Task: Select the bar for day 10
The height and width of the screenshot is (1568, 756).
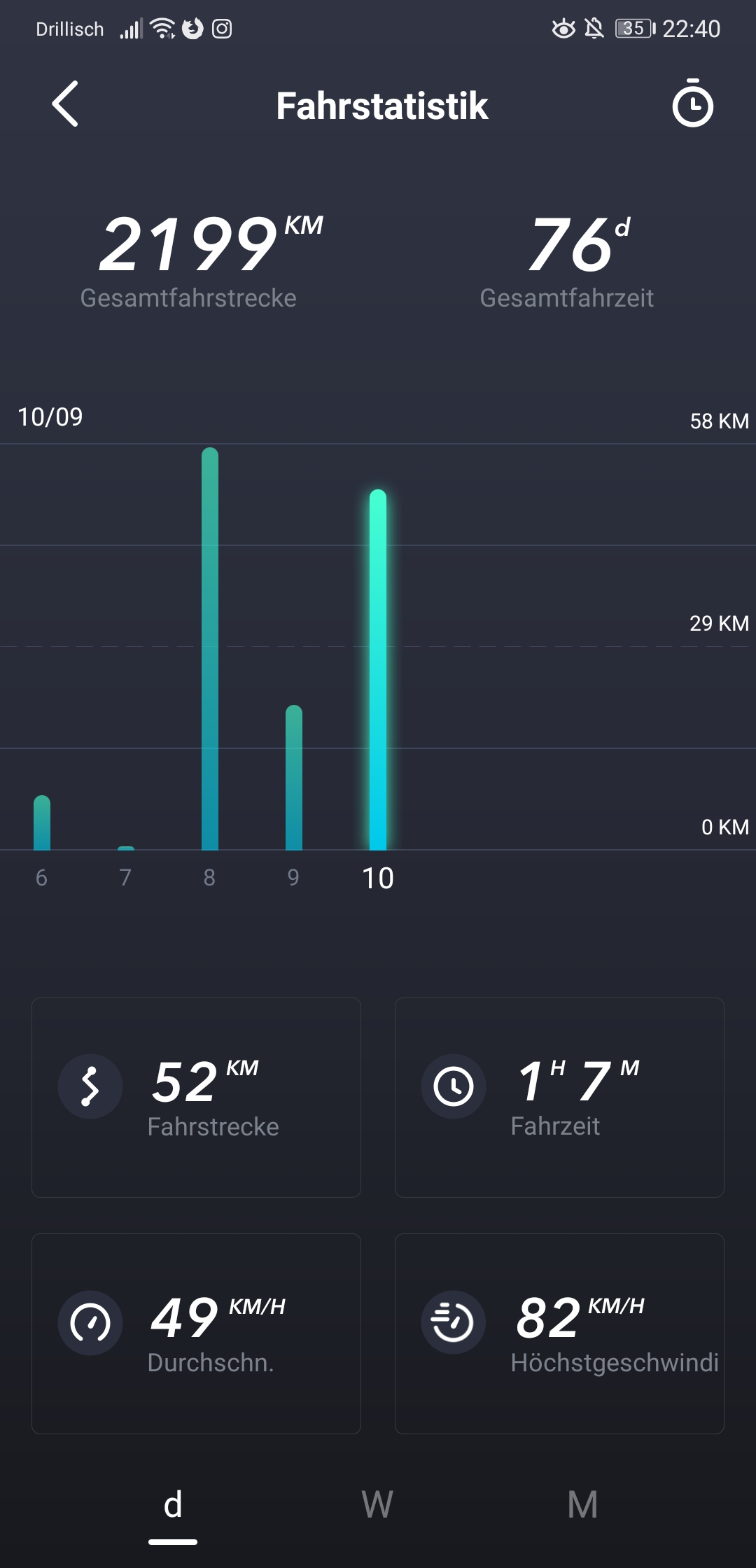Action: (x=378, y=670)
